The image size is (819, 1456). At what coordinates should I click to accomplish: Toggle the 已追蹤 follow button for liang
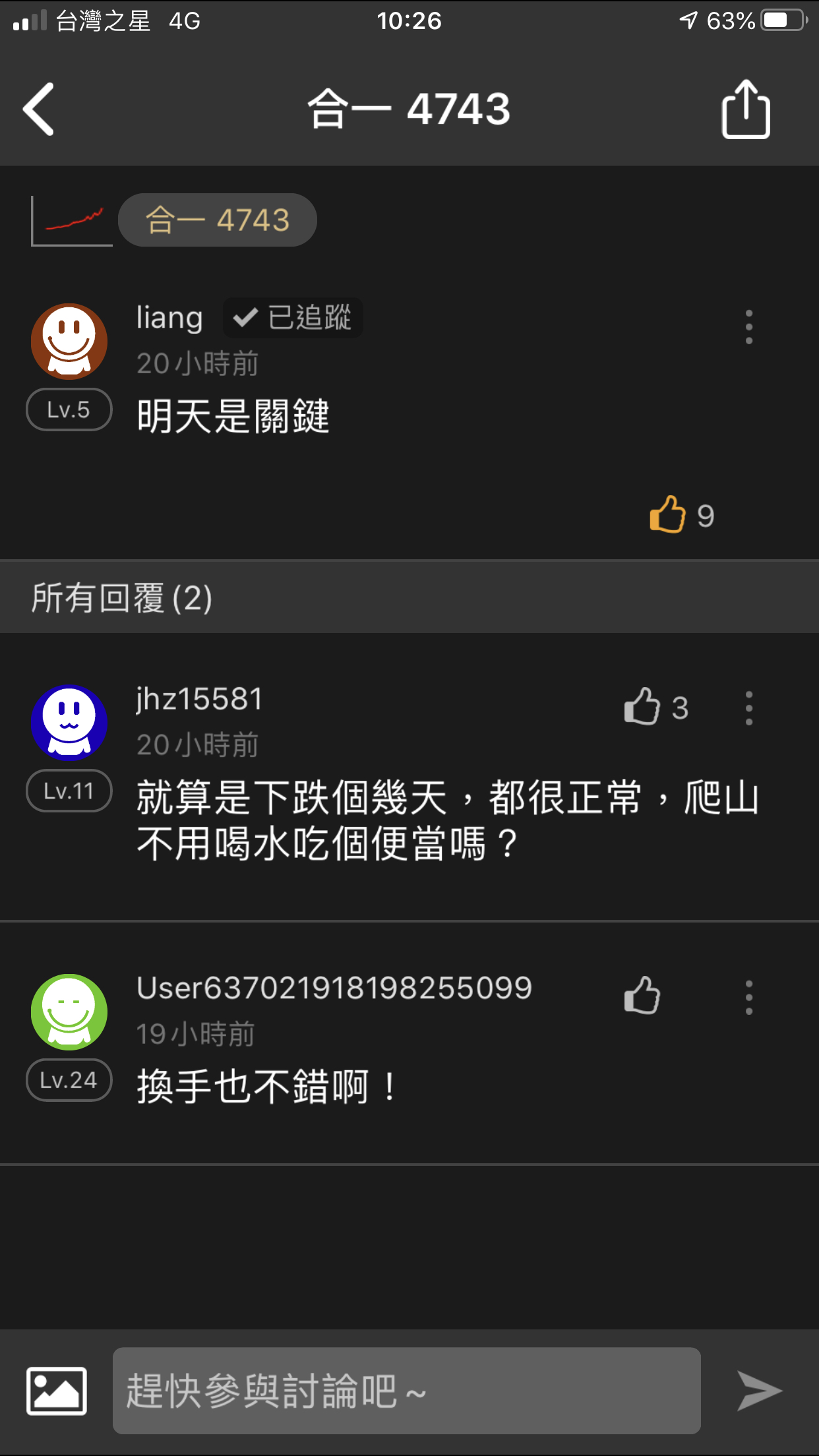pos(293,318)
